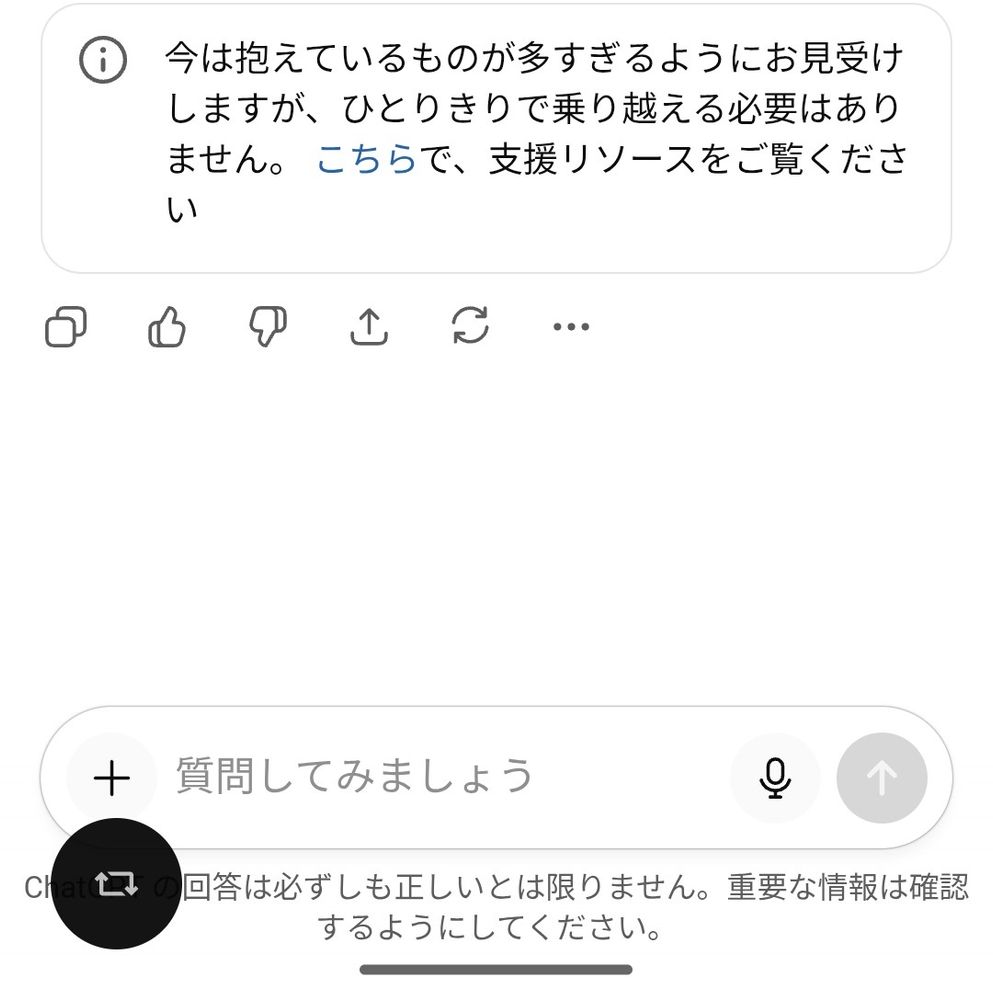Tap the plus attachment button
The height and width of the screenshot is (1000, 993).
pyautogui.click(x=112, y=777)
